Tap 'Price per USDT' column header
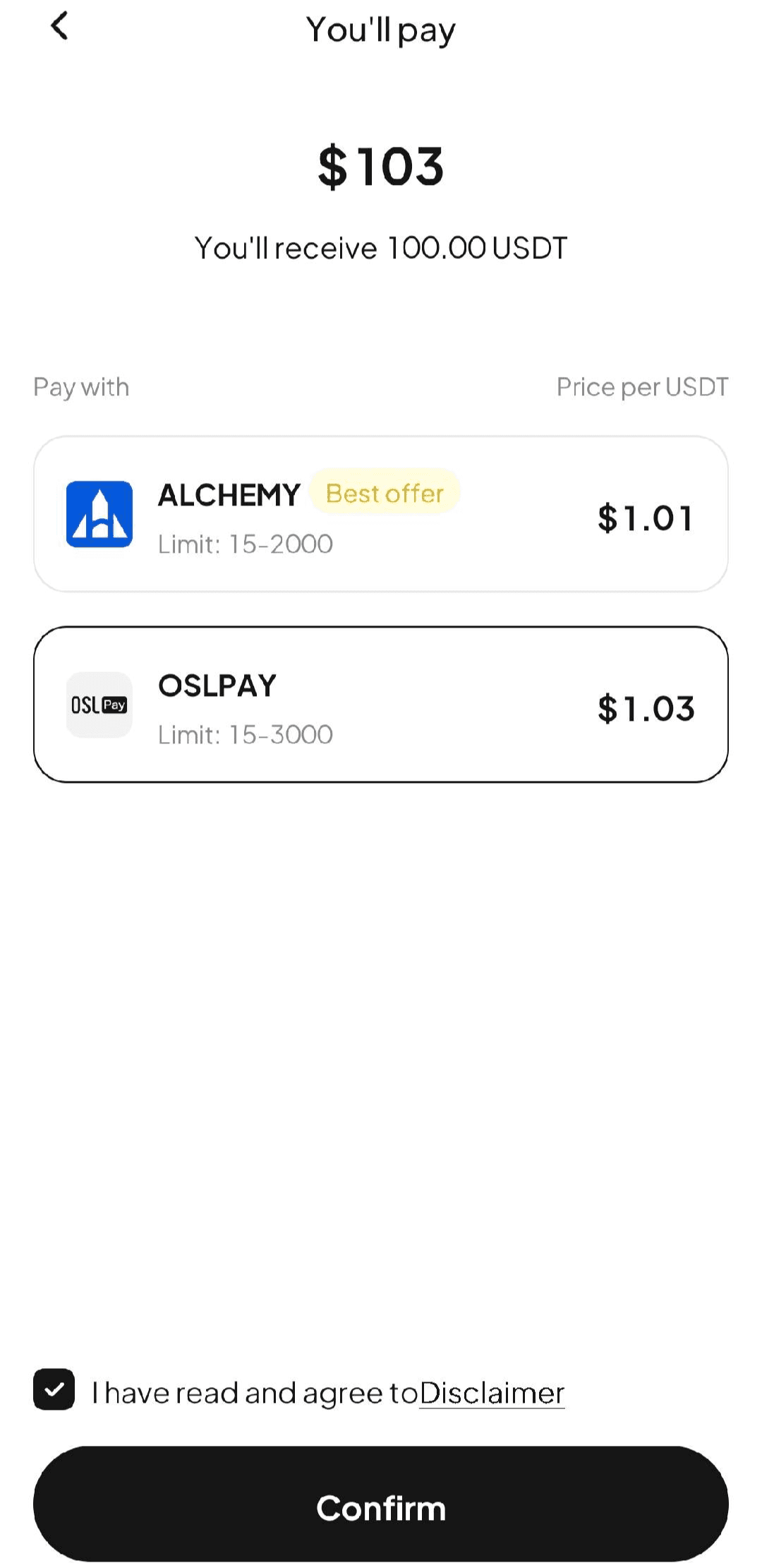This screenshot has height=1568, width=762. click(642, 386)
